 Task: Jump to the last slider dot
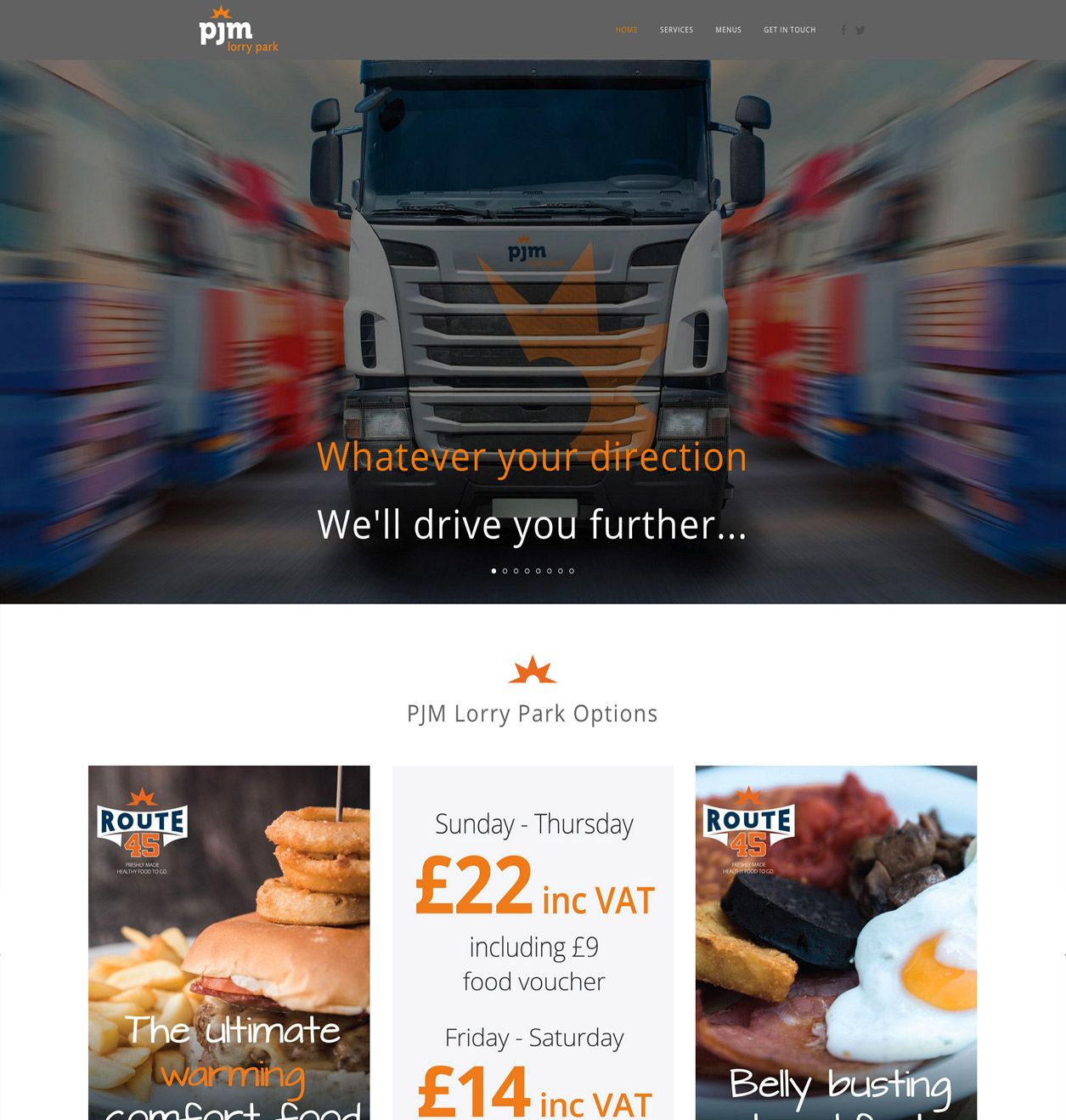tap(572, 571)
